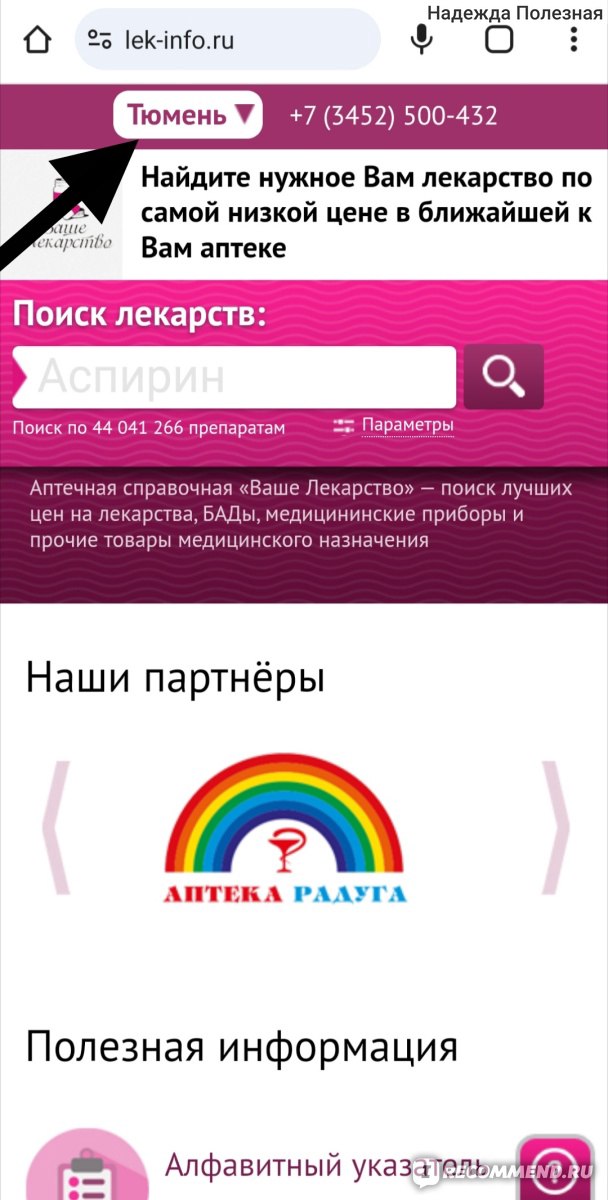Image resolution: width=608 pixels, height=1200 pixels.
Task: Open the Тюмень city dropdown
Action: 188,115
